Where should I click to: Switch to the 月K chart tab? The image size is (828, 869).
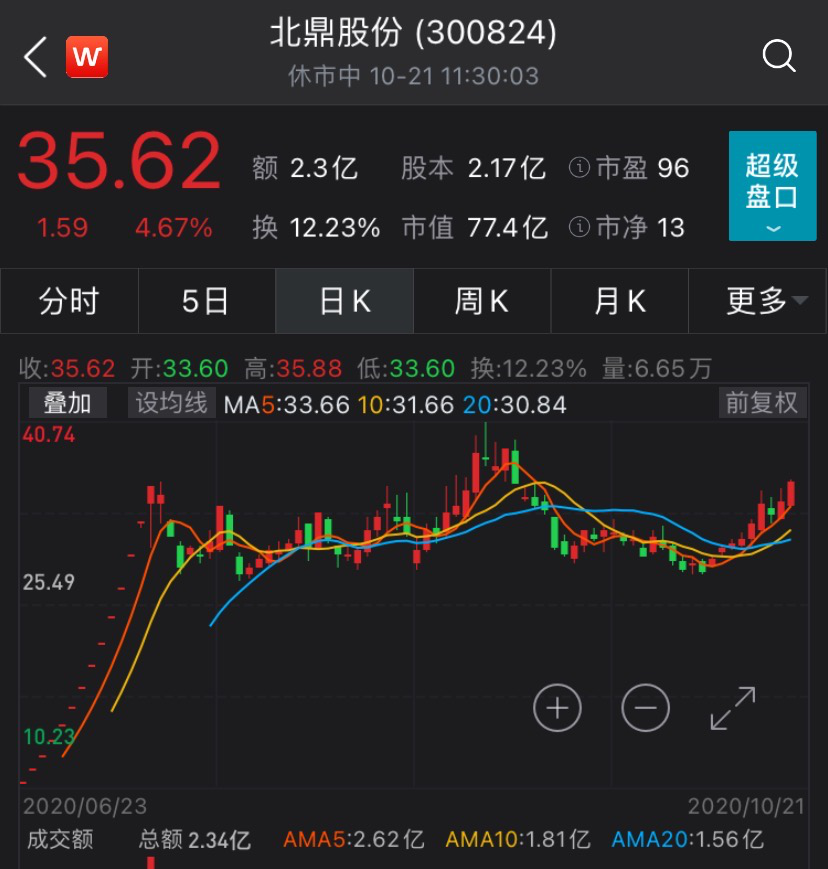click(x=620, y=301)
